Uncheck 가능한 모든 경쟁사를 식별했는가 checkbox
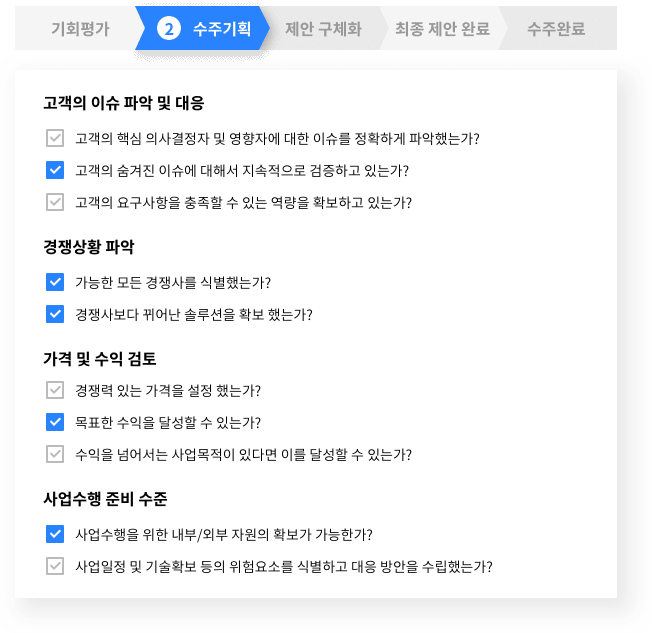The height and width of the screenshot is (633, 652). click(x=55, y=282)
